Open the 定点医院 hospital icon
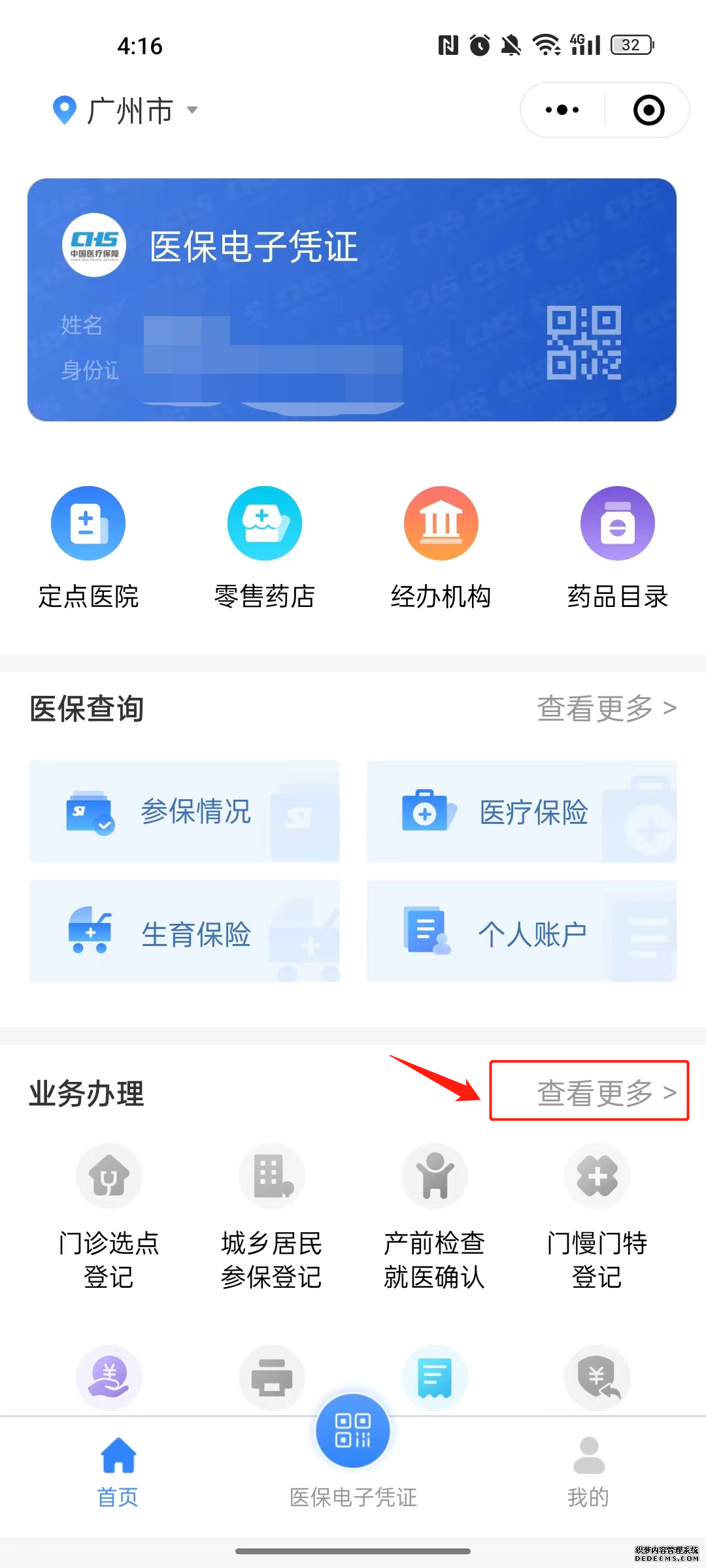 pos(88,523)
